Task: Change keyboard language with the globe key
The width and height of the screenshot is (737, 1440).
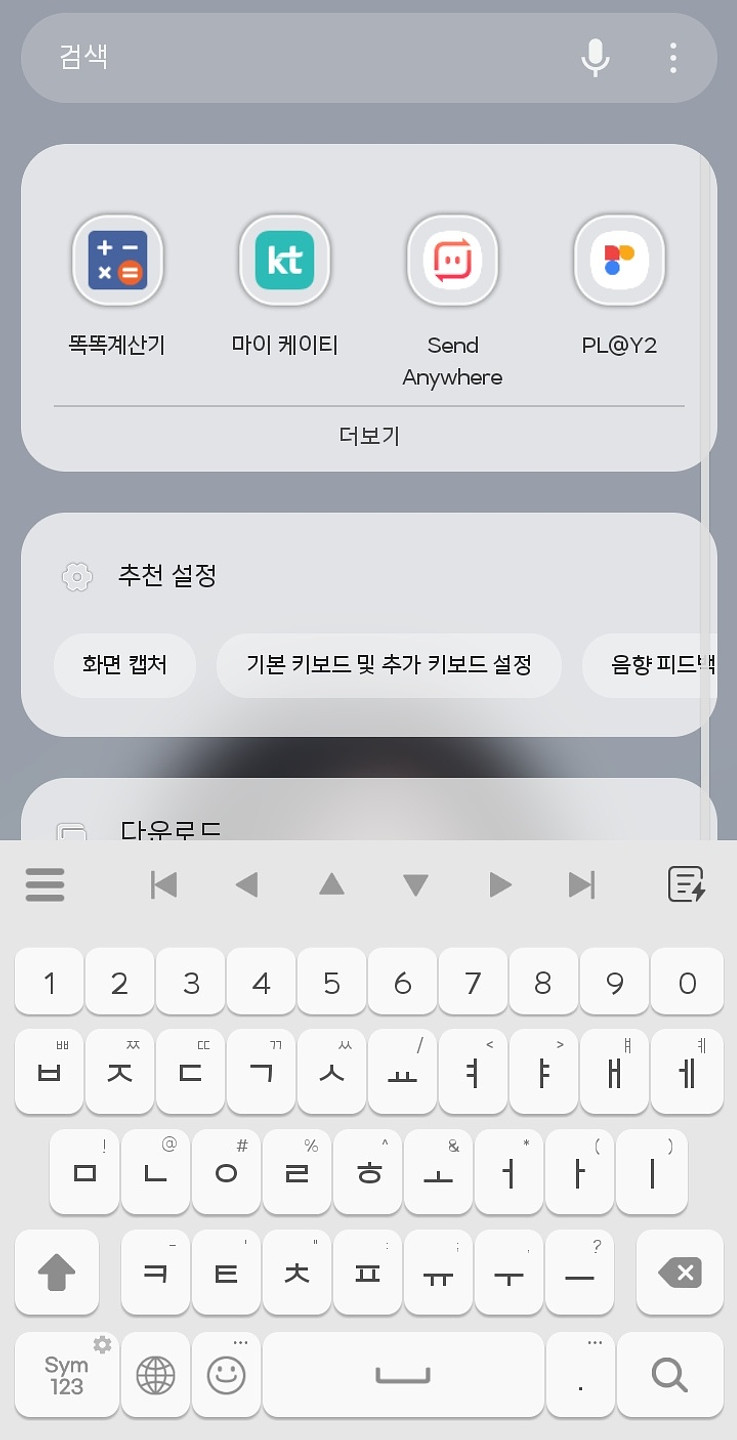Action: pyautogui.click(x=155, y=1375)
